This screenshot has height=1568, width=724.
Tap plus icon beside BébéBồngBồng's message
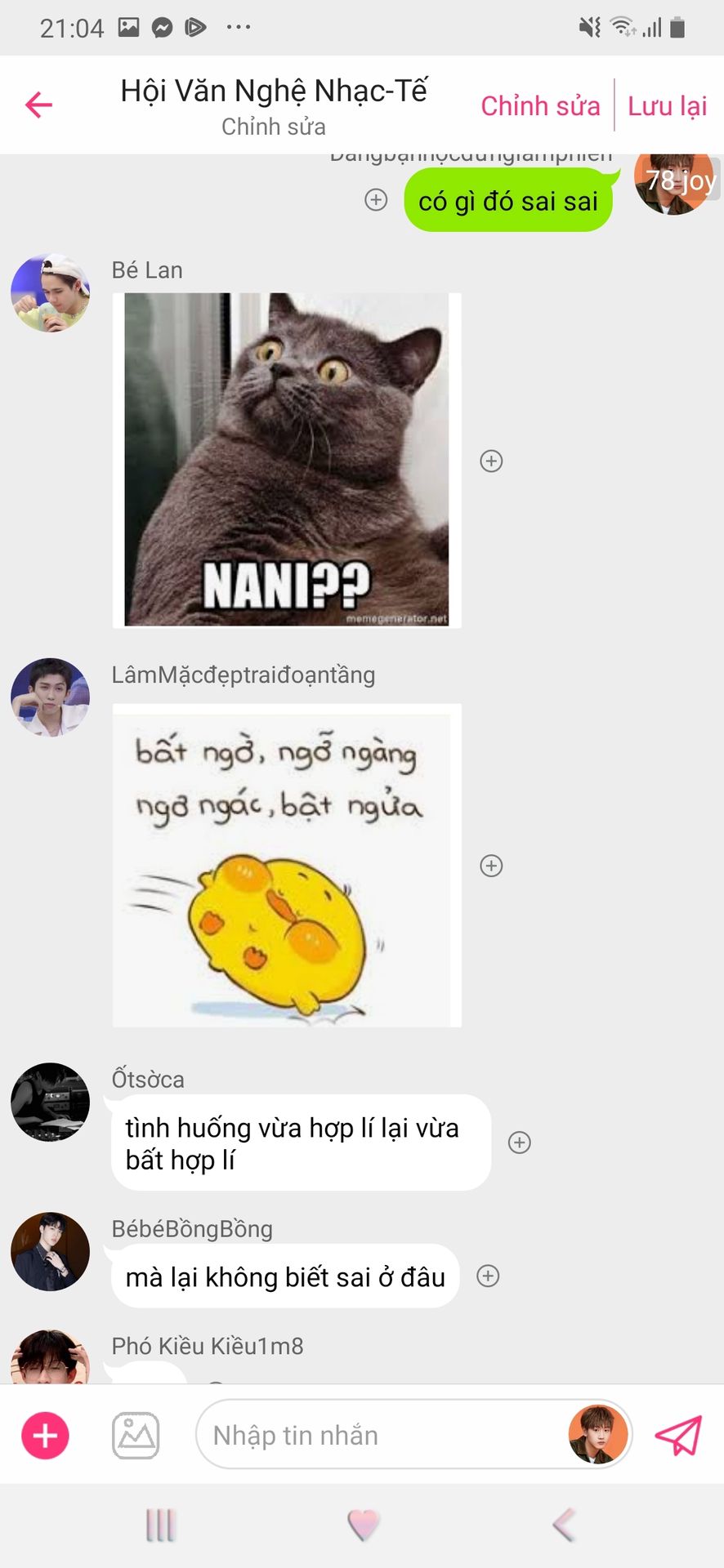tap(488, 1276)
